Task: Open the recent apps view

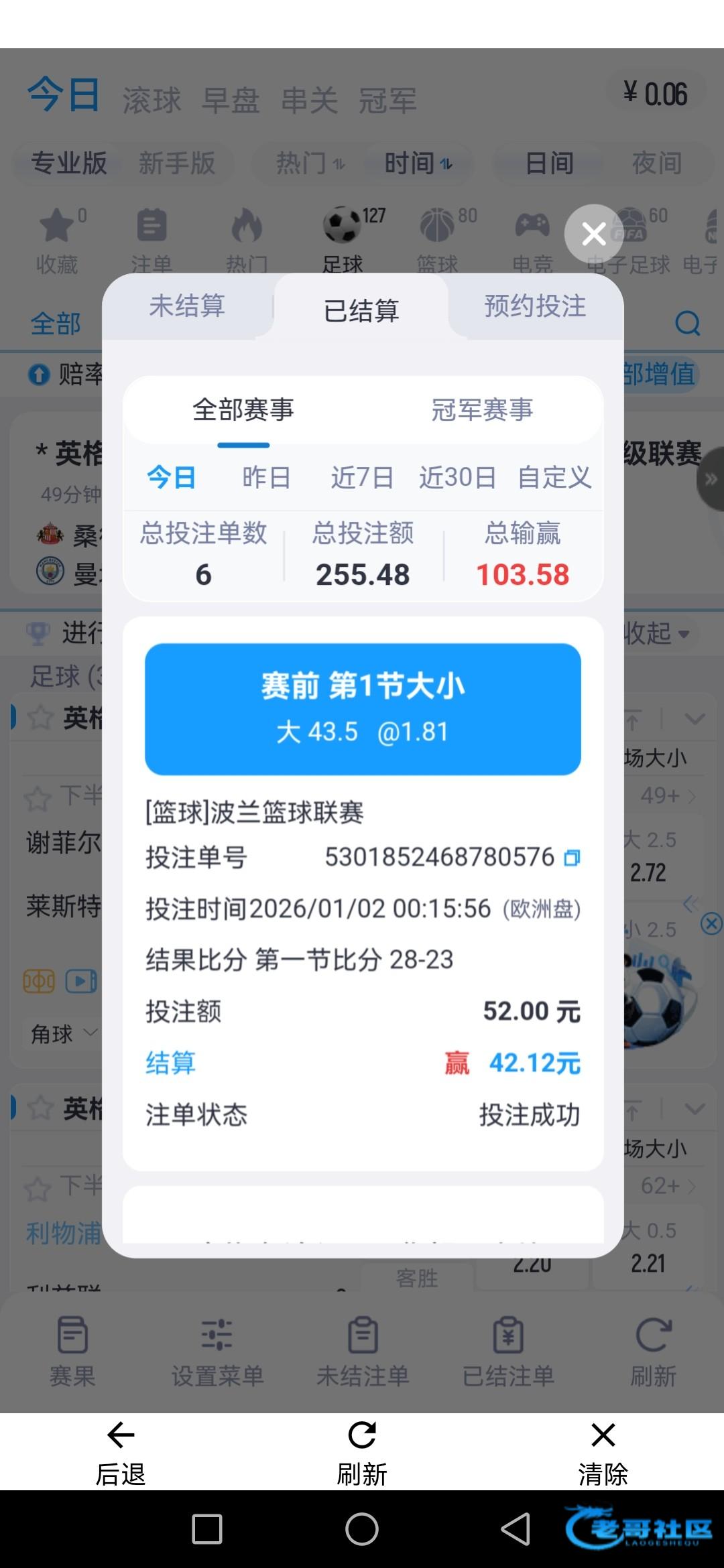Action: coord(207,1529)
